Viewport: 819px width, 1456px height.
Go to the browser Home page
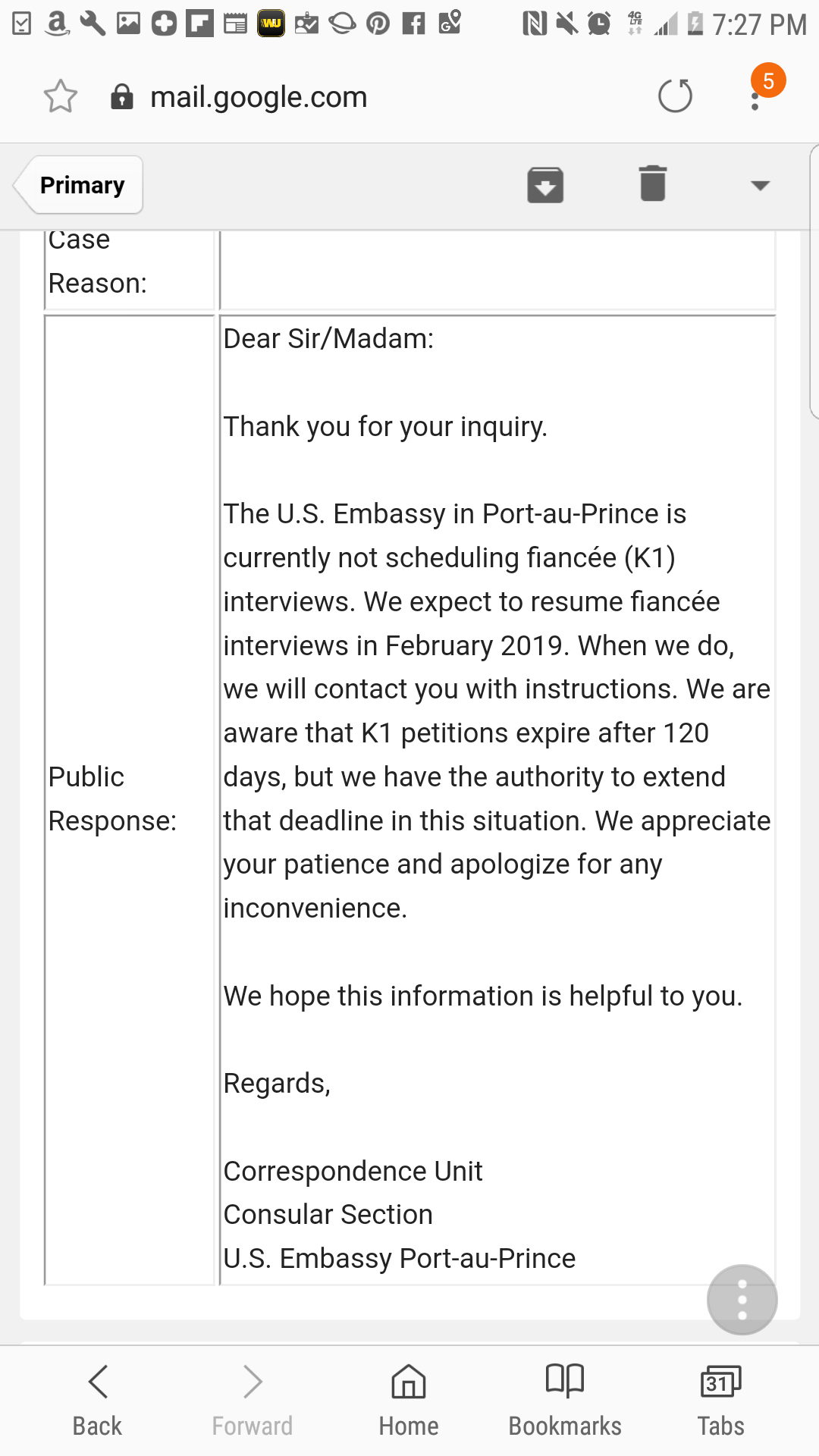click(x=409, y=1401)
